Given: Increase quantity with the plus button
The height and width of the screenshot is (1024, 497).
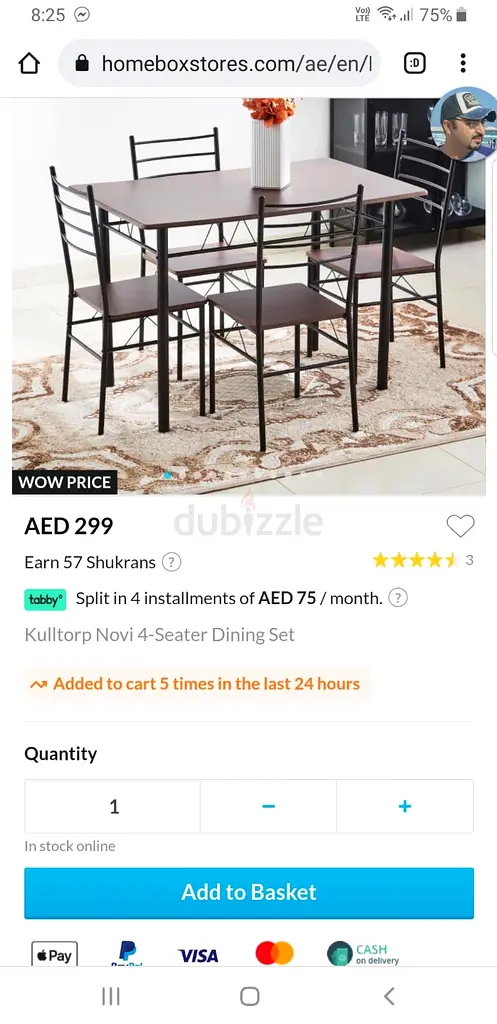Looking at the screenshot, I should point(405,807).
